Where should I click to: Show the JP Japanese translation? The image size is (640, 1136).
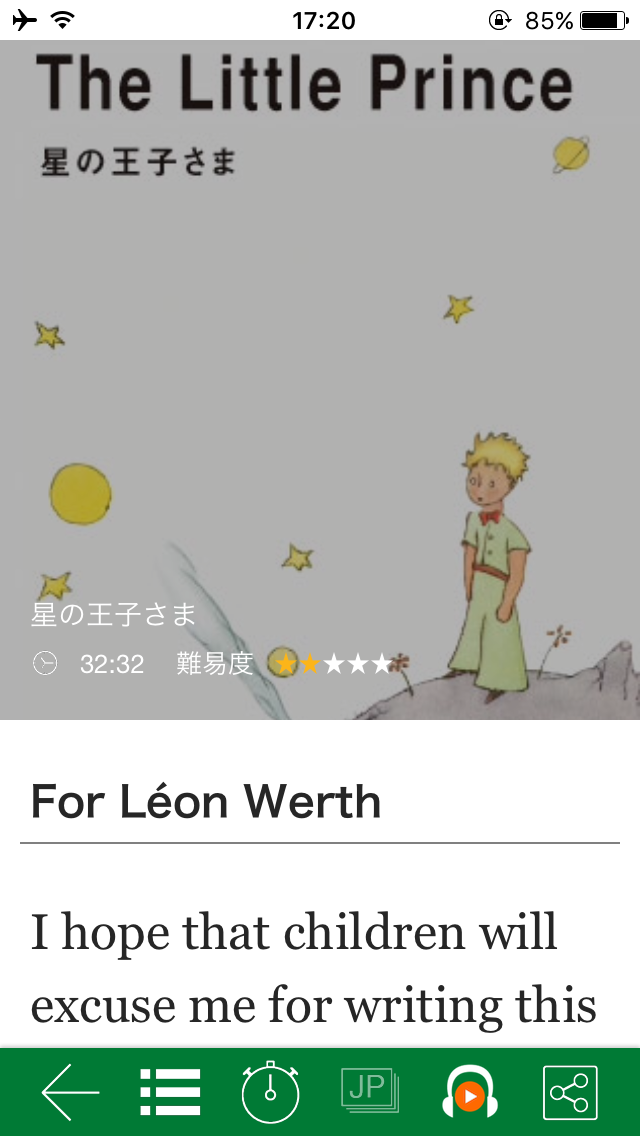[369, 1090]
